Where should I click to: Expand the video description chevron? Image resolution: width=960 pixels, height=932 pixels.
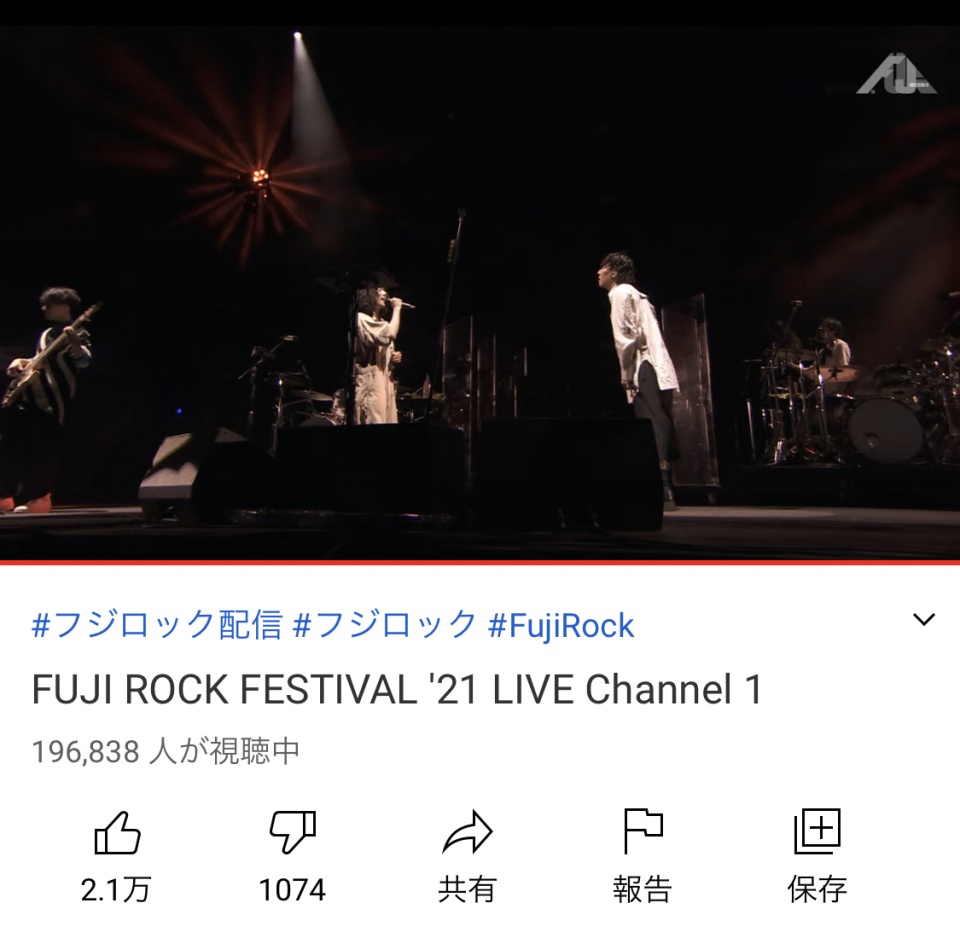coord(924,620)
